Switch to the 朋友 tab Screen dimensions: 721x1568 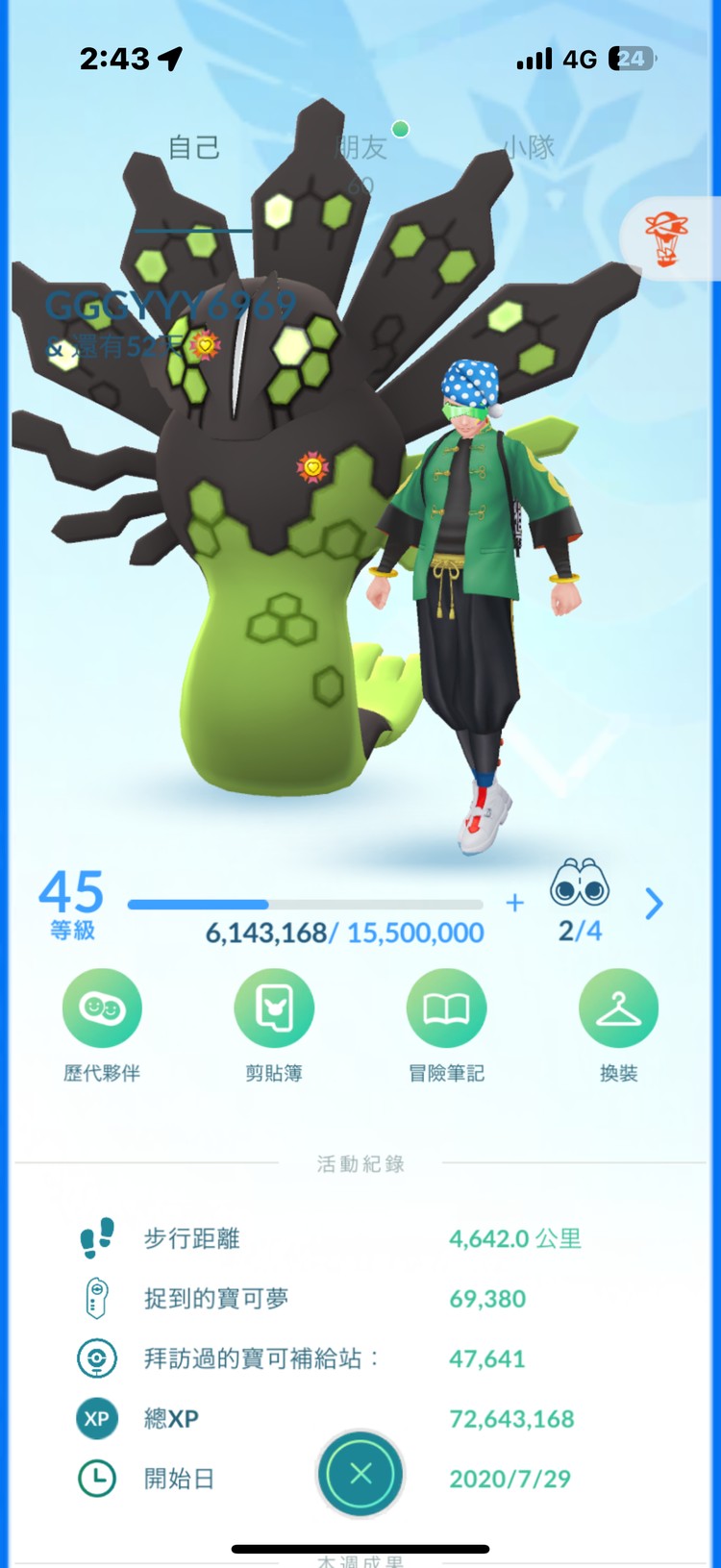click(x=361, y=148)
